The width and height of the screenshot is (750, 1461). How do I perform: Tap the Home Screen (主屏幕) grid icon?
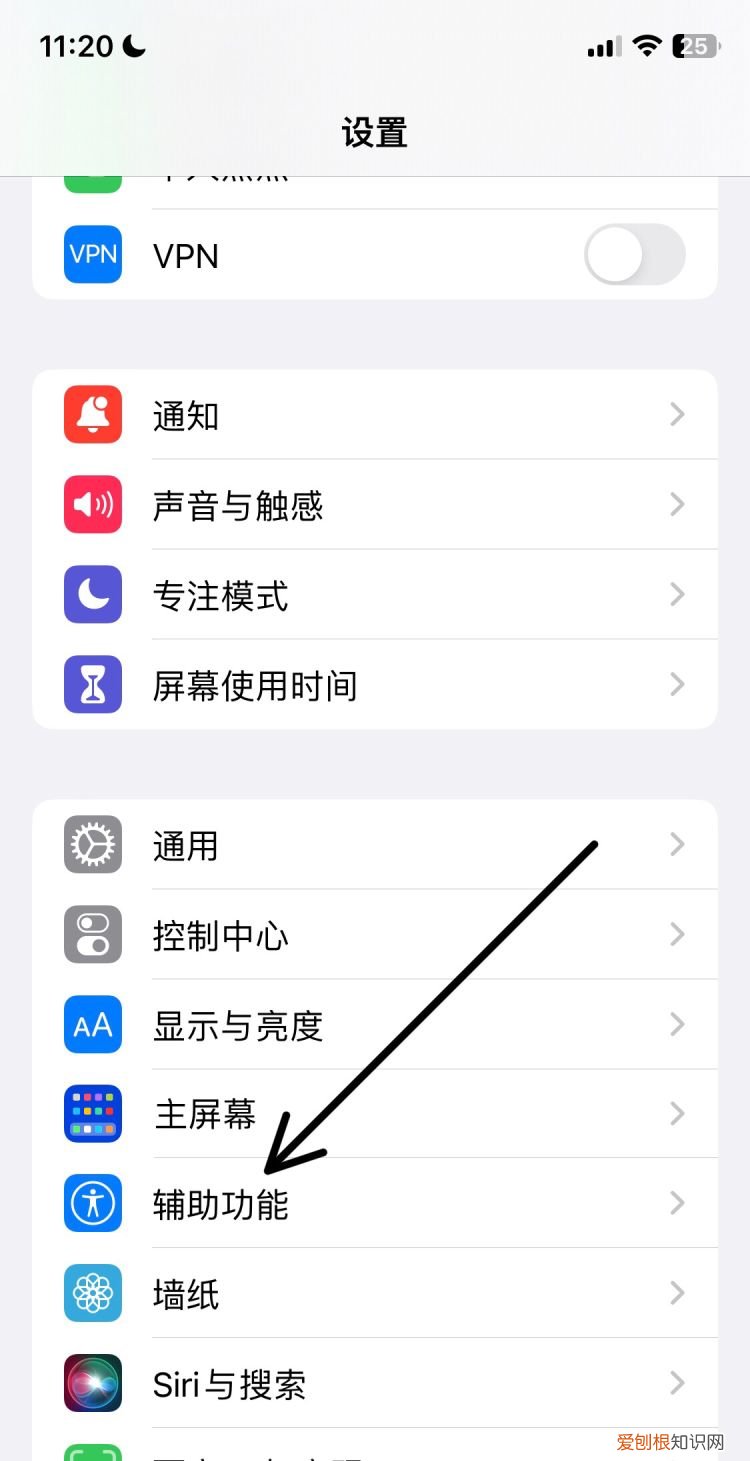click(x=92, y=1114)
